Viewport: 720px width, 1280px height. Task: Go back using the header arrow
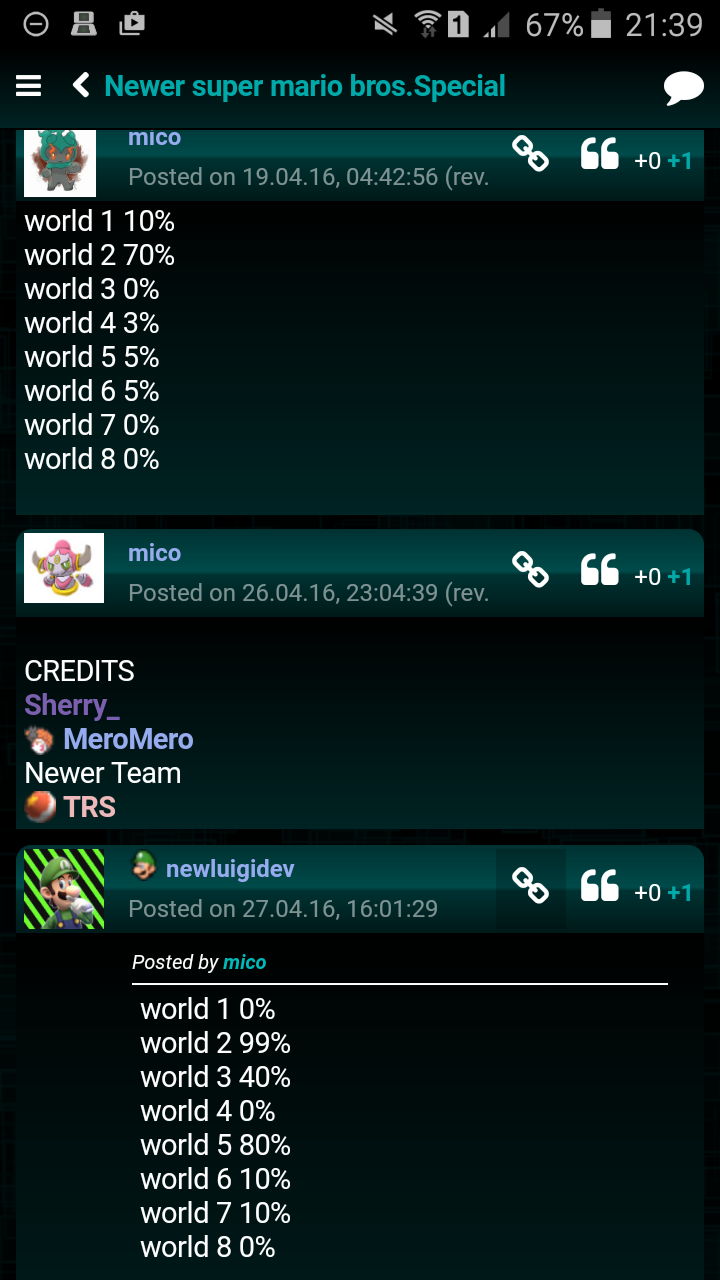[81, 86]
